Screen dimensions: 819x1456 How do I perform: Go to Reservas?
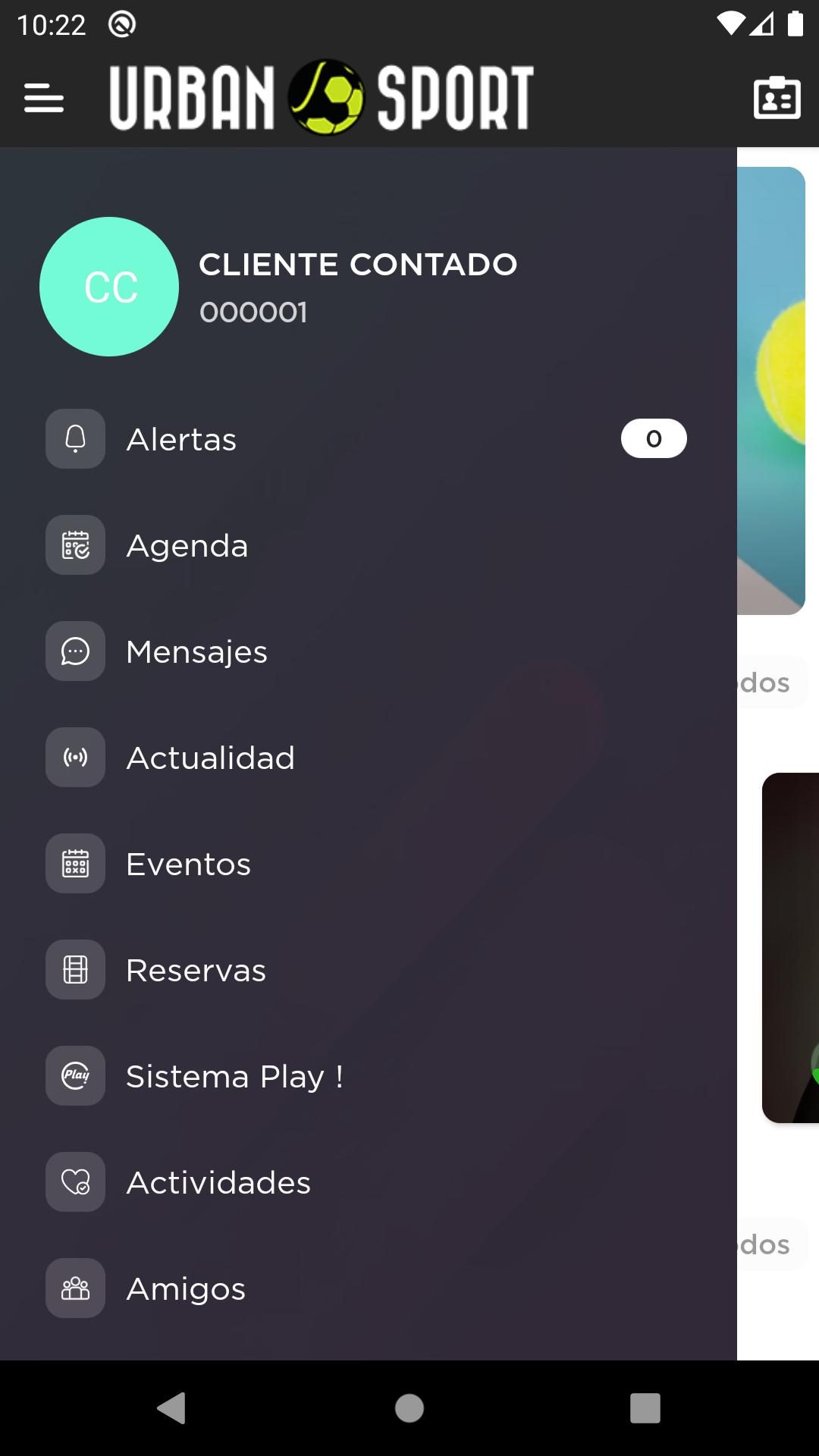[196, 970]
